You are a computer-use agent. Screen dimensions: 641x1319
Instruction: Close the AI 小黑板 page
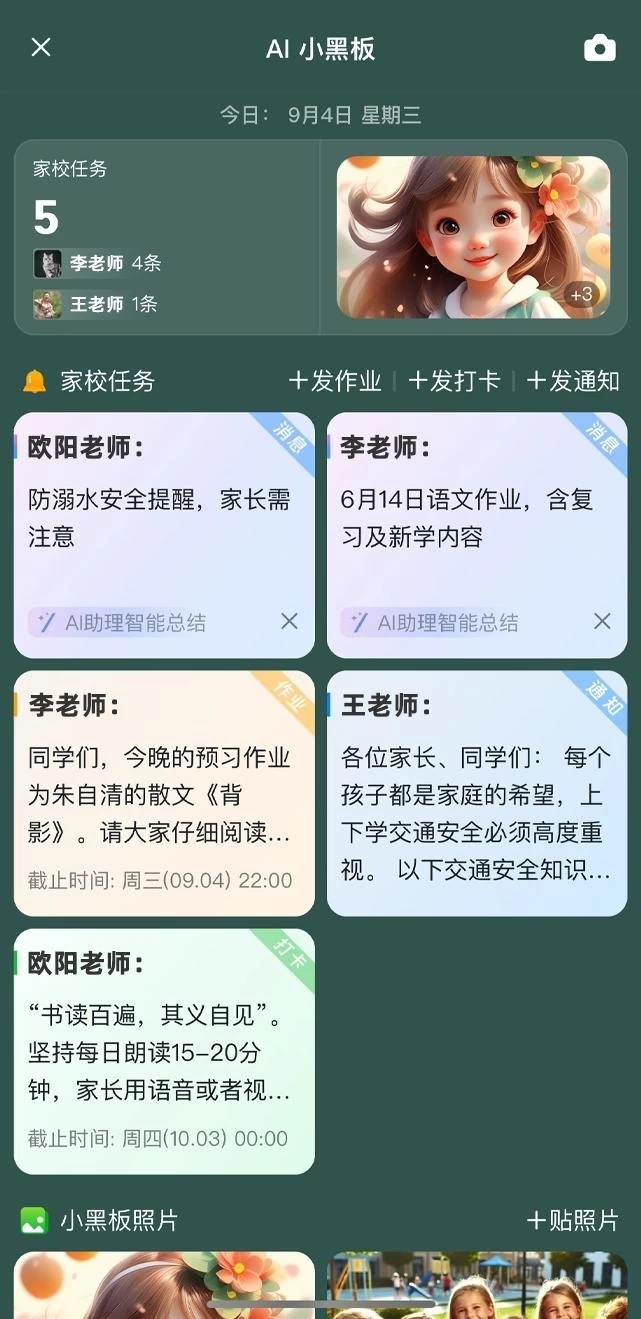click(41, 48)
